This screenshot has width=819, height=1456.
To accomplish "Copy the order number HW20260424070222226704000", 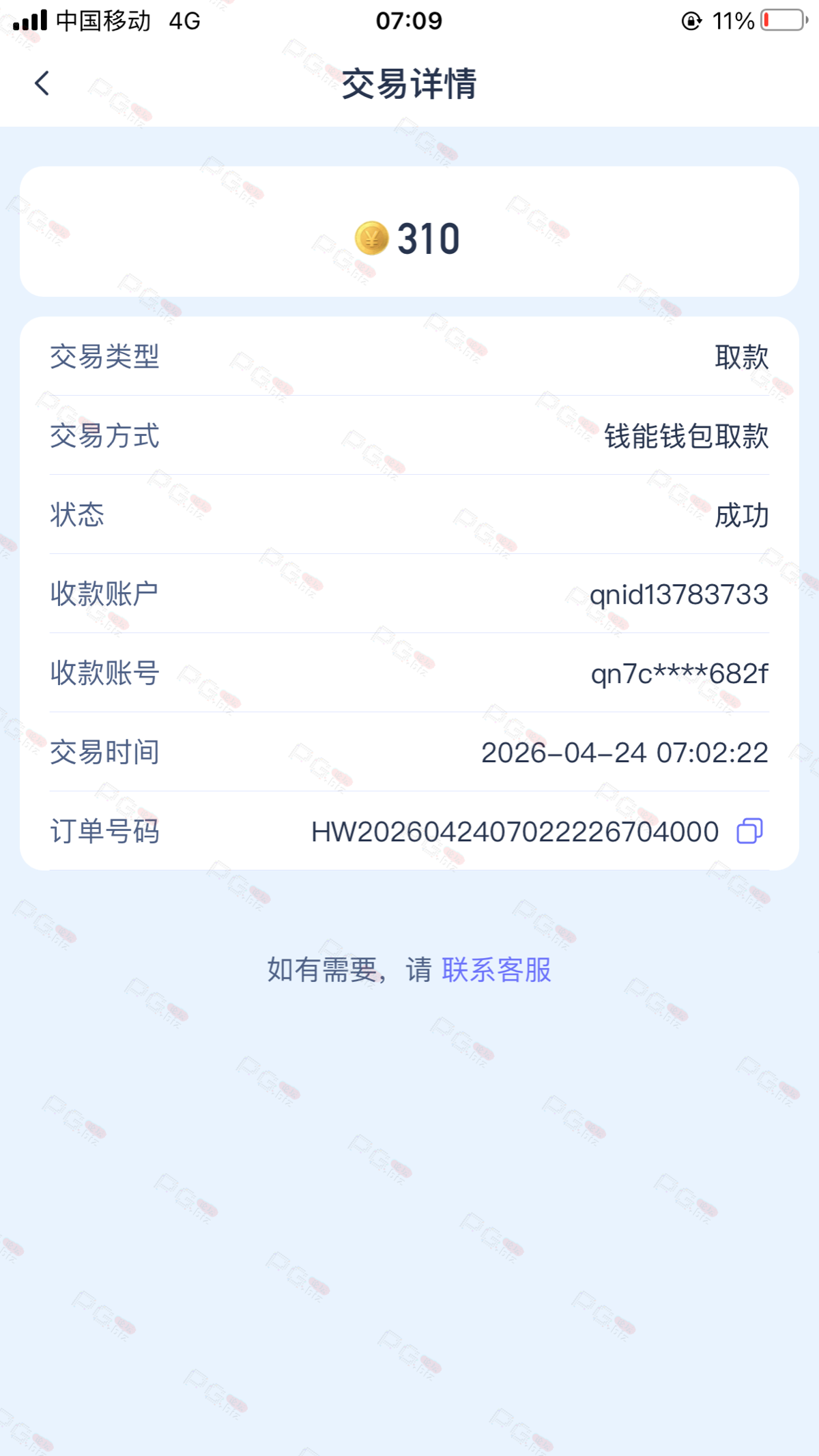I will pyautogui.click(x=749, y=831).
